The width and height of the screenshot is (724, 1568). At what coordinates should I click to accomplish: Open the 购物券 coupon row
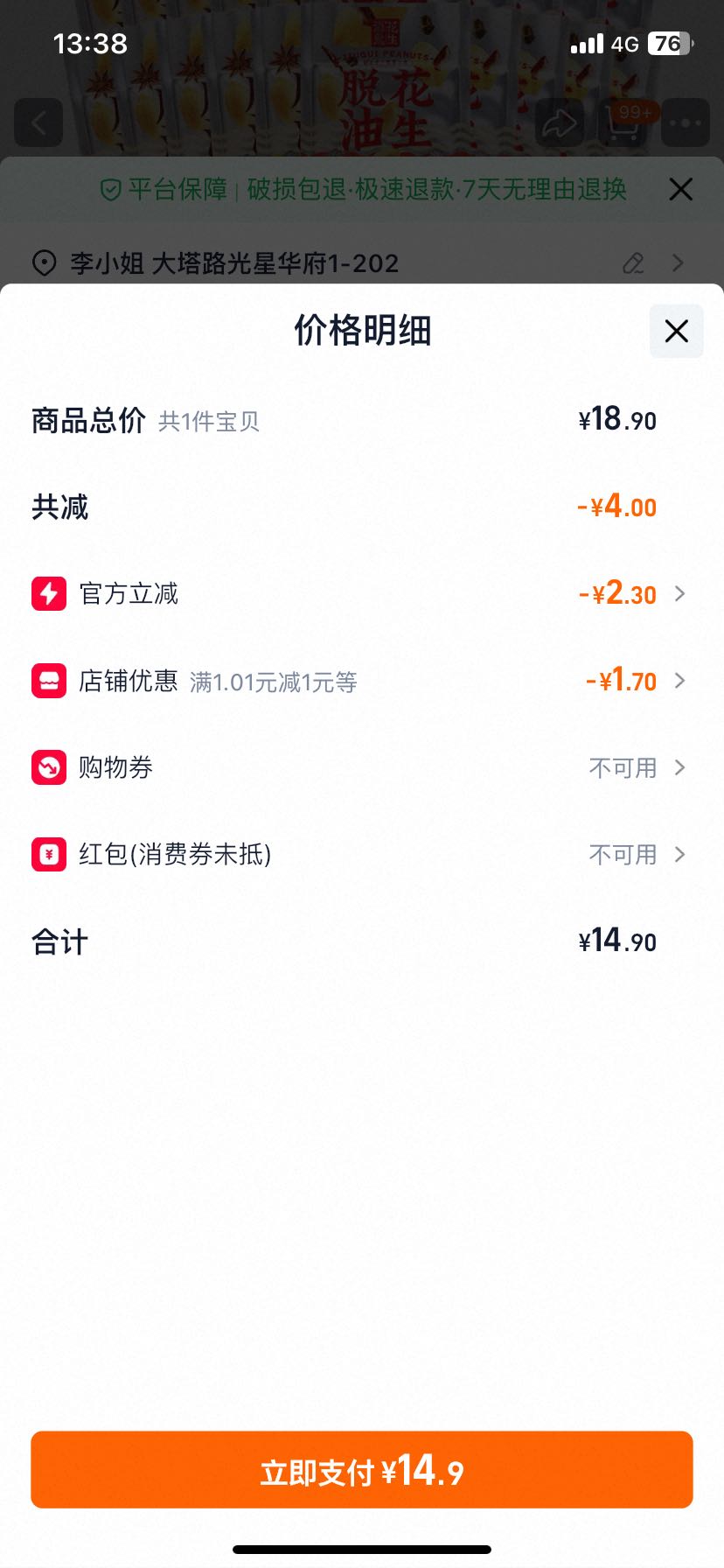360,767
